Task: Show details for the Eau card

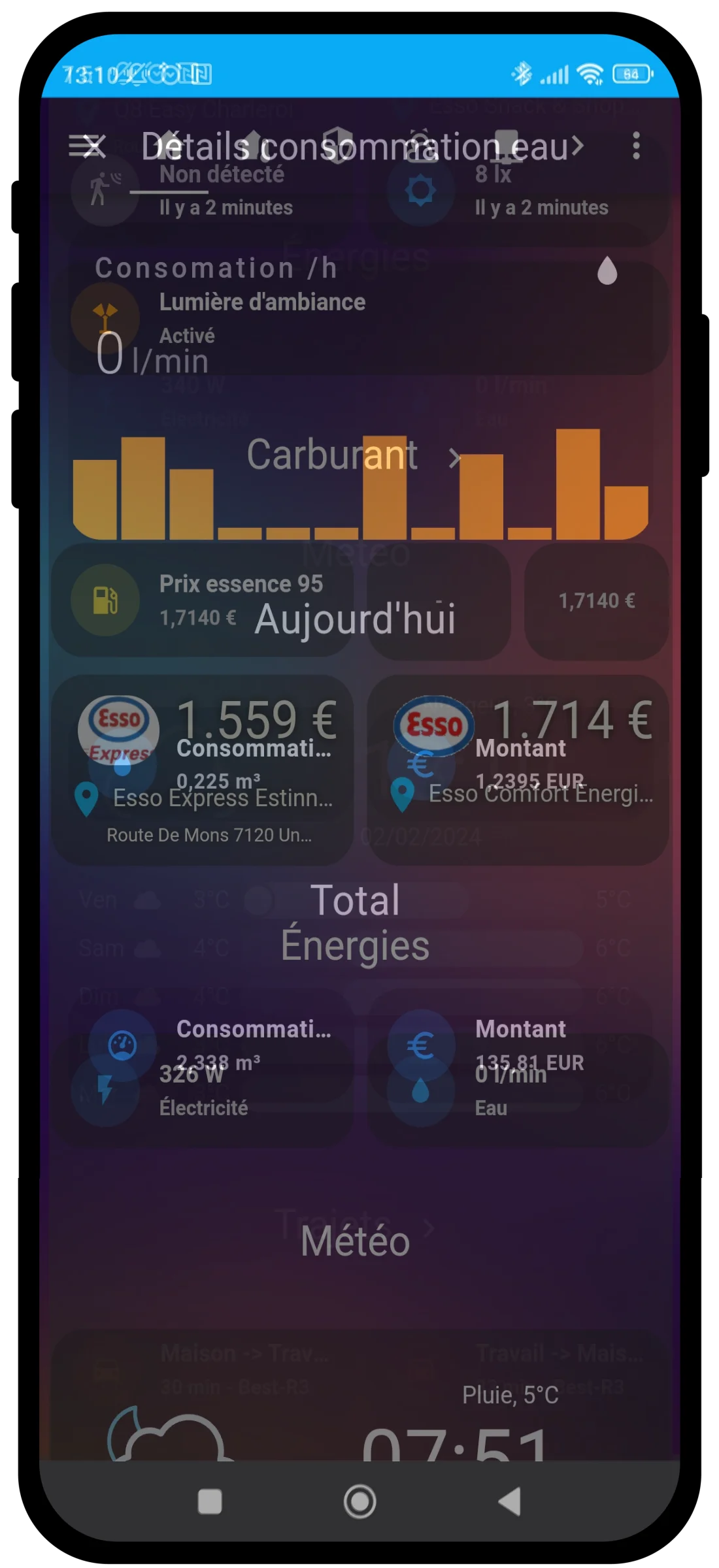Action: coord(518,1090)
